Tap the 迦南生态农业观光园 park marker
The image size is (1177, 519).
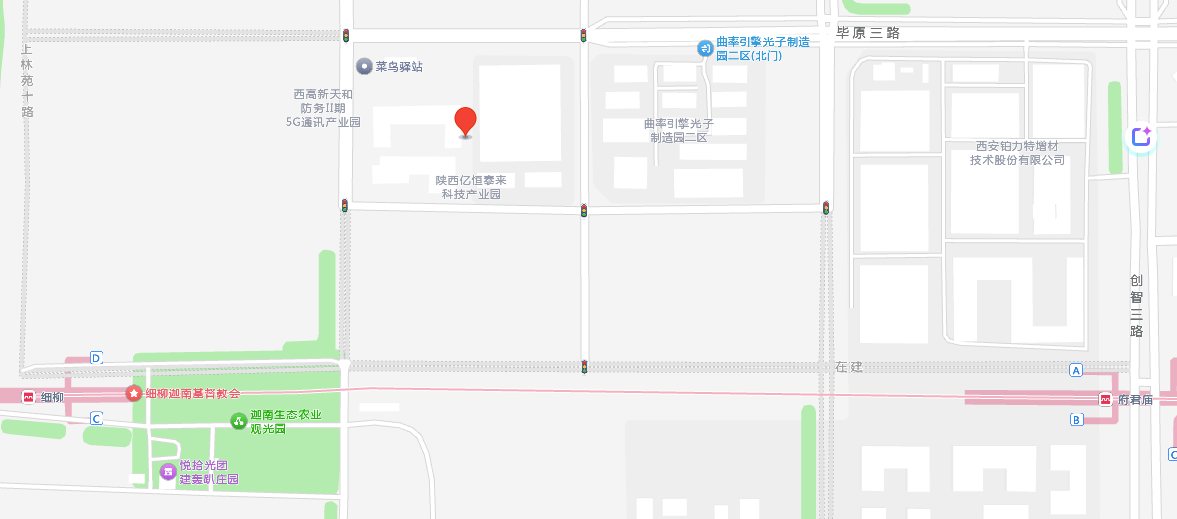tap(239, 421)
